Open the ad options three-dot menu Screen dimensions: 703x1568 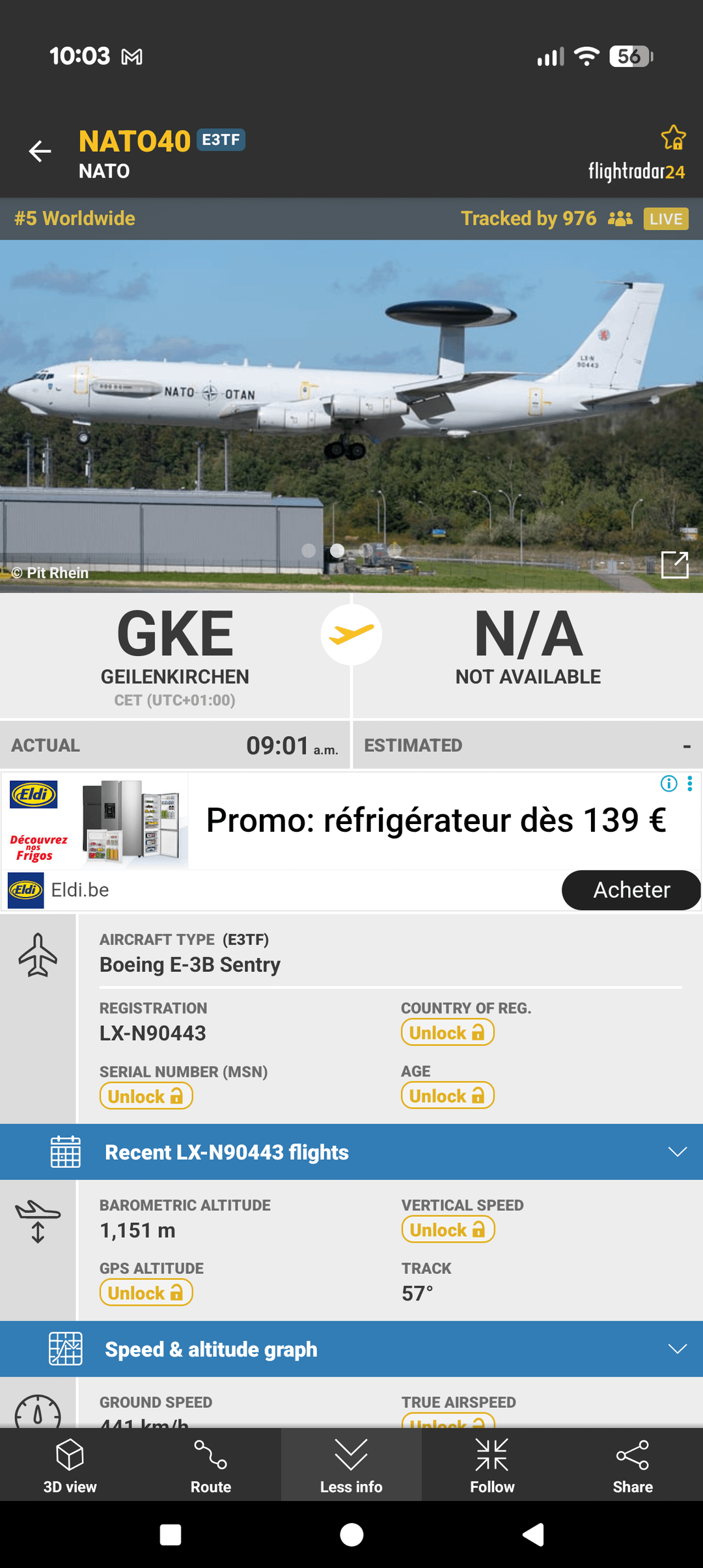[690, 784]
